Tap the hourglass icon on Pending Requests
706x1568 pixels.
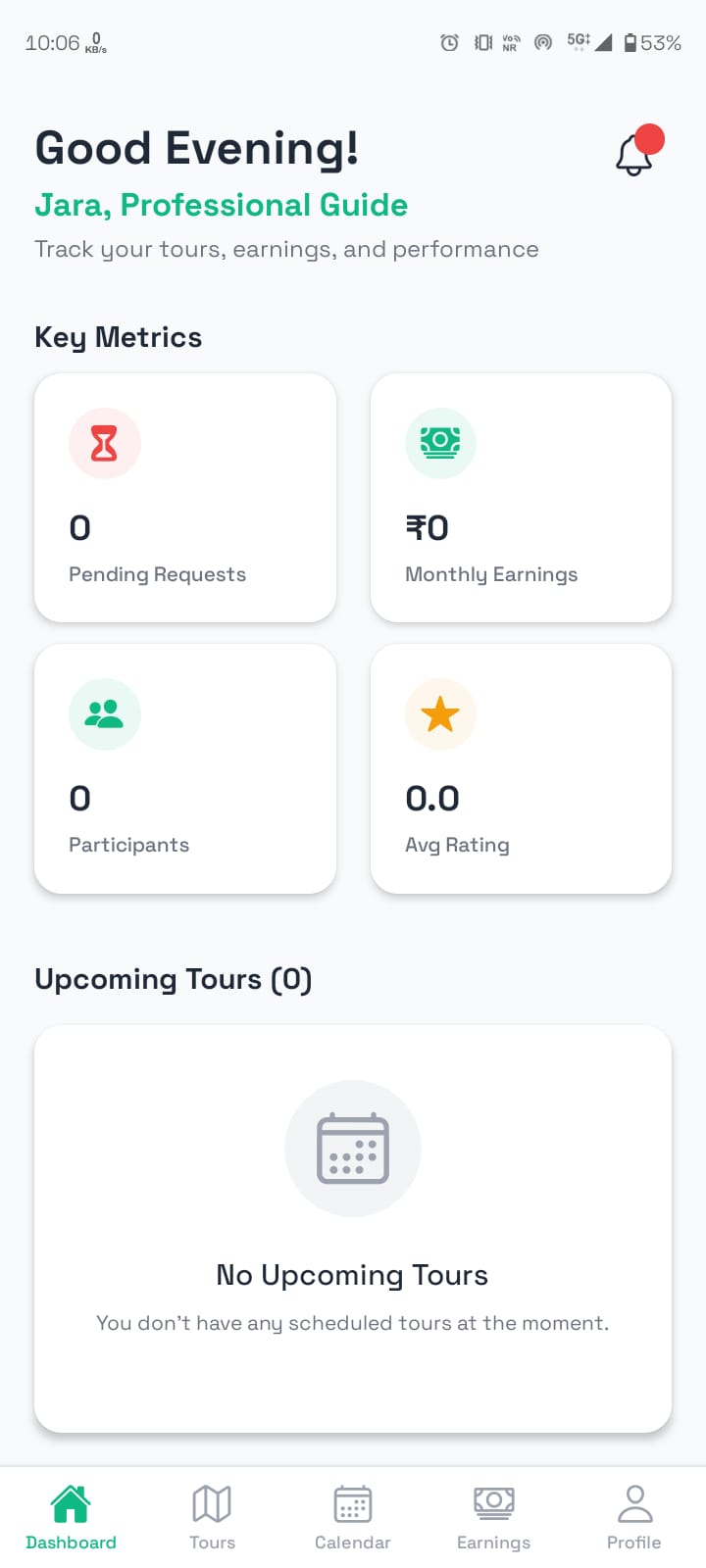coord(105,443)
